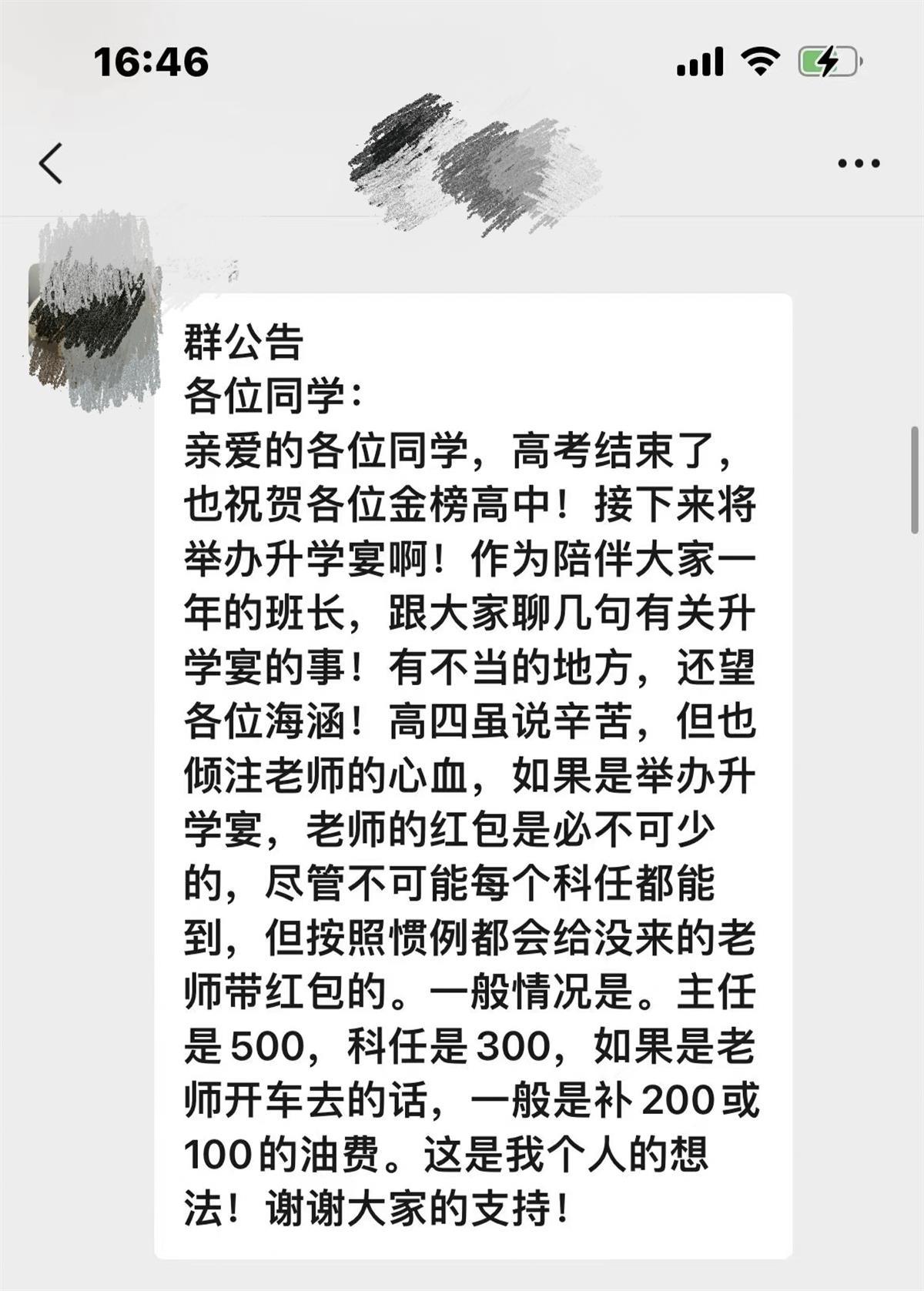This screenshot has width=924, height=1291.
Task: Open the 群公告 group announcement message
Action: pyautogui.click(x=473, y=770)
